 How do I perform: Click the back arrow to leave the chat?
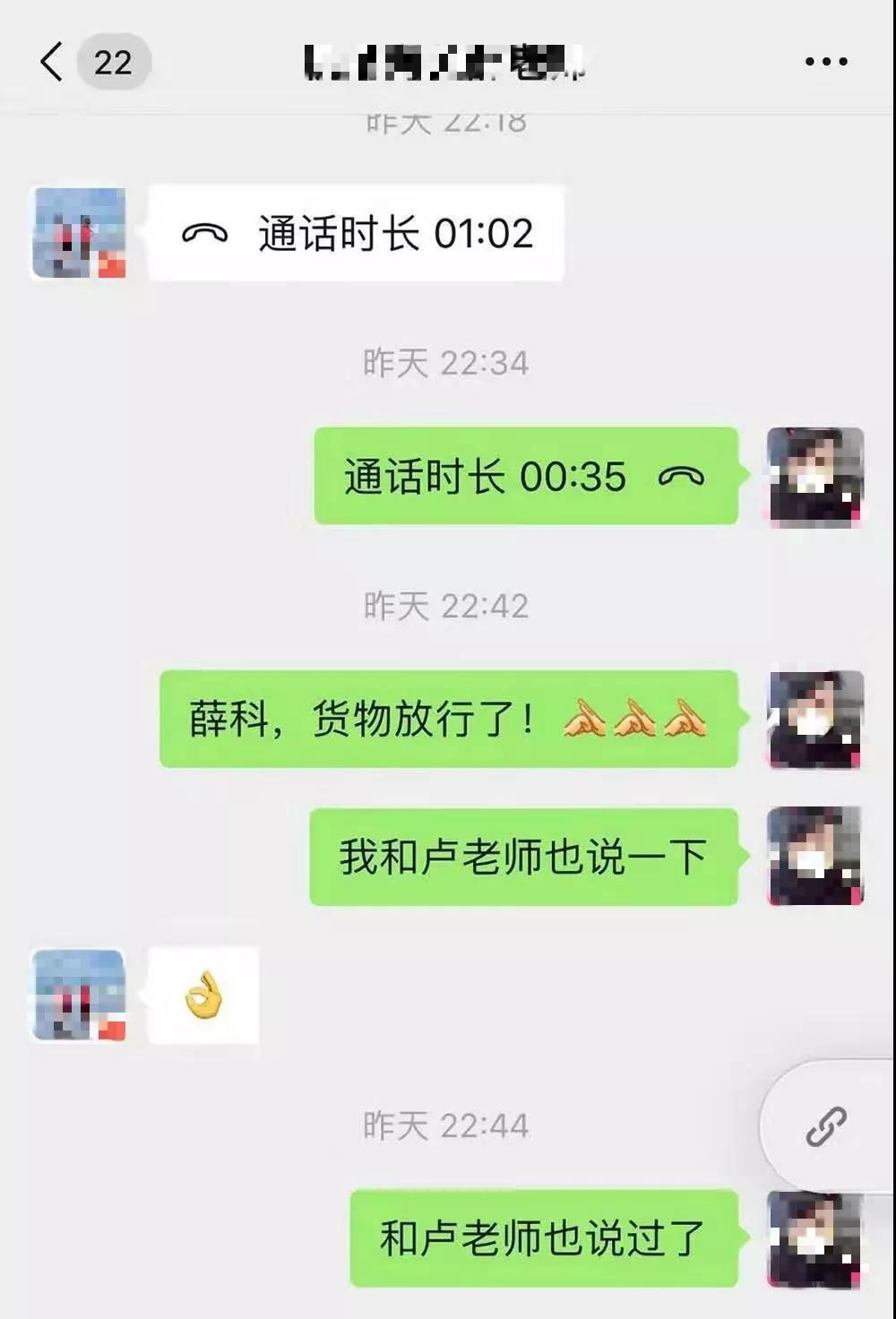coord(50,63)
